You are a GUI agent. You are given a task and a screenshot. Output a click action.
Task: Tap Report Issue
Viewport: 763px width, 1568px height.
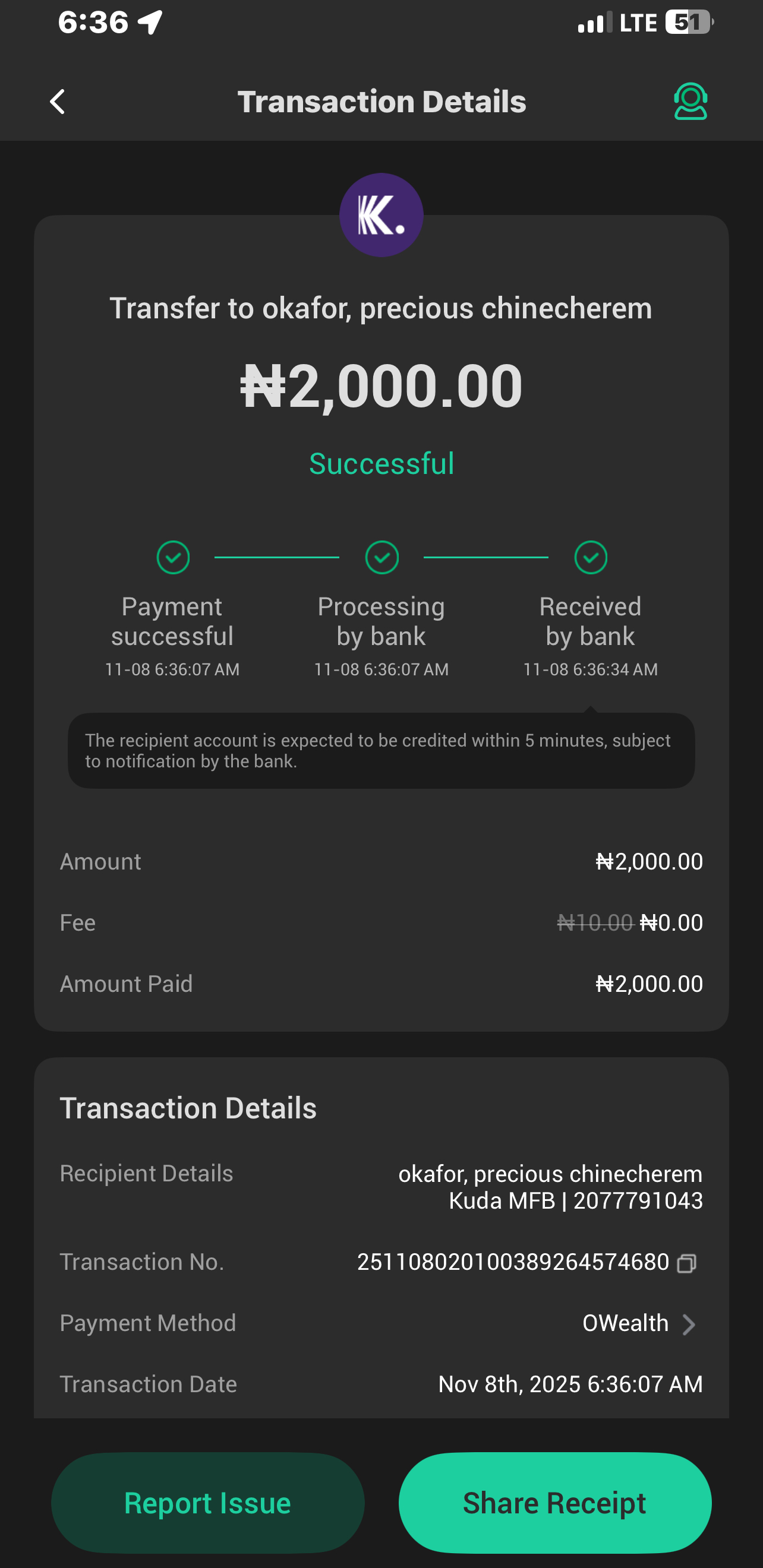pos(207,1502)
